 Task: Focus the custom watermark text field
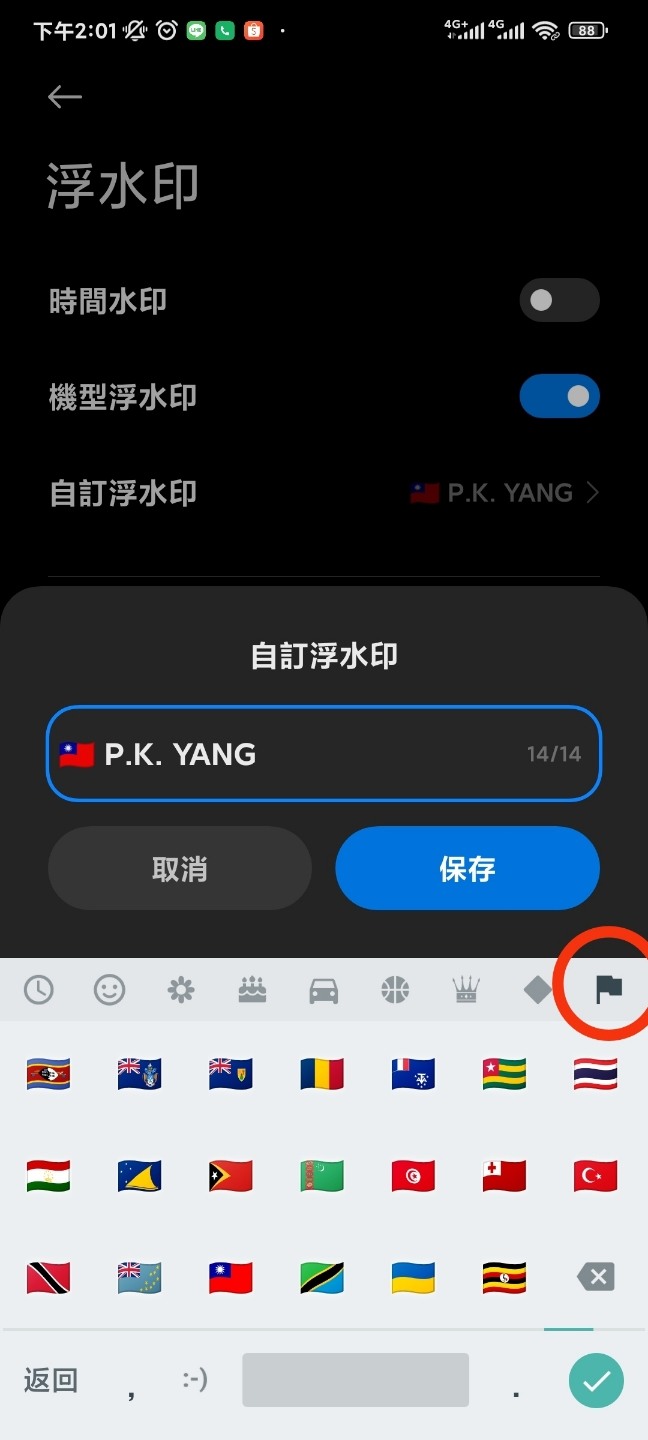[x=324, y=754]
